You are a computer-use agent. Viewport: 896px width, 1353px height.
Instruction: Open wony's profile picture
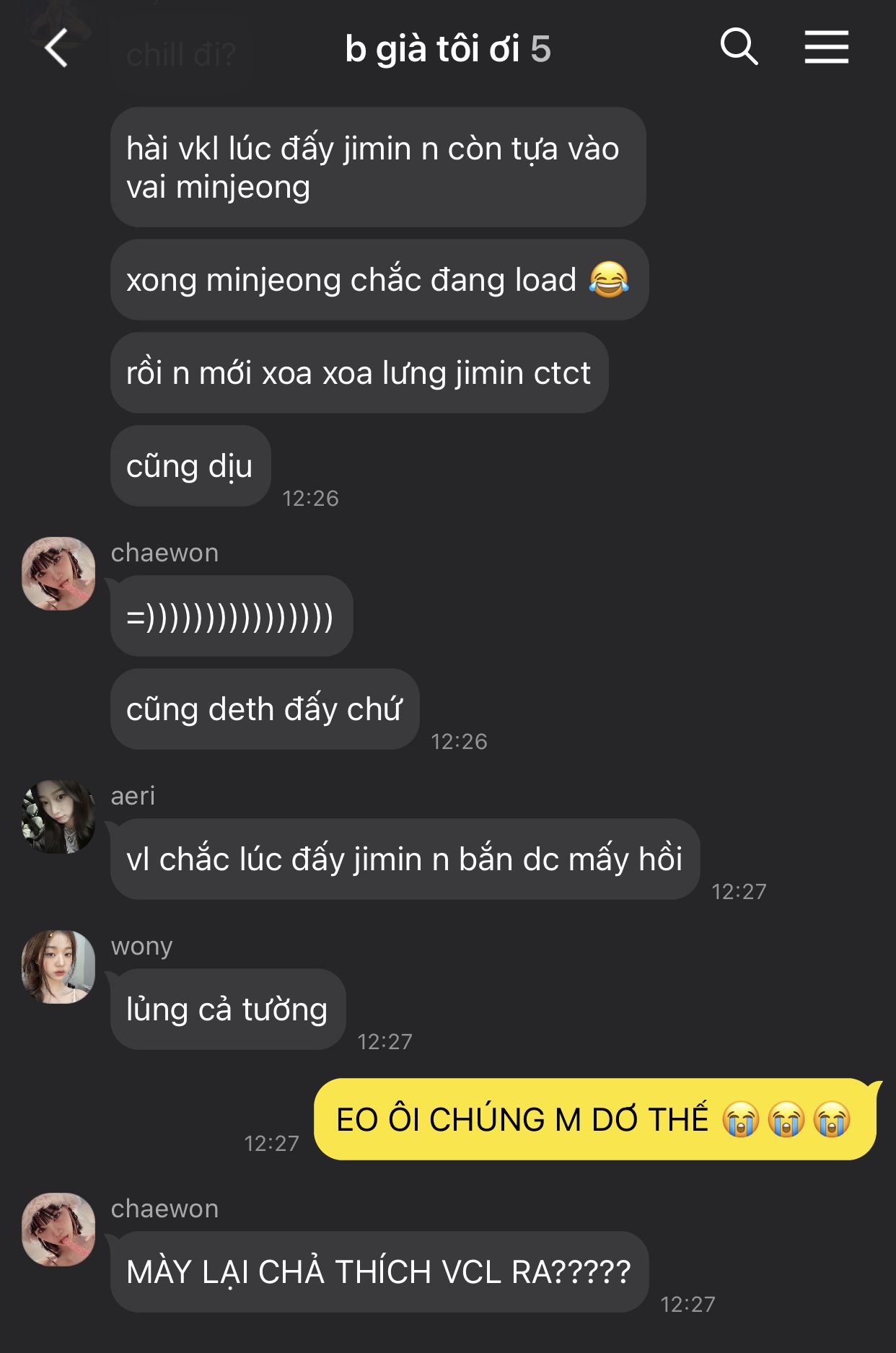58,967
